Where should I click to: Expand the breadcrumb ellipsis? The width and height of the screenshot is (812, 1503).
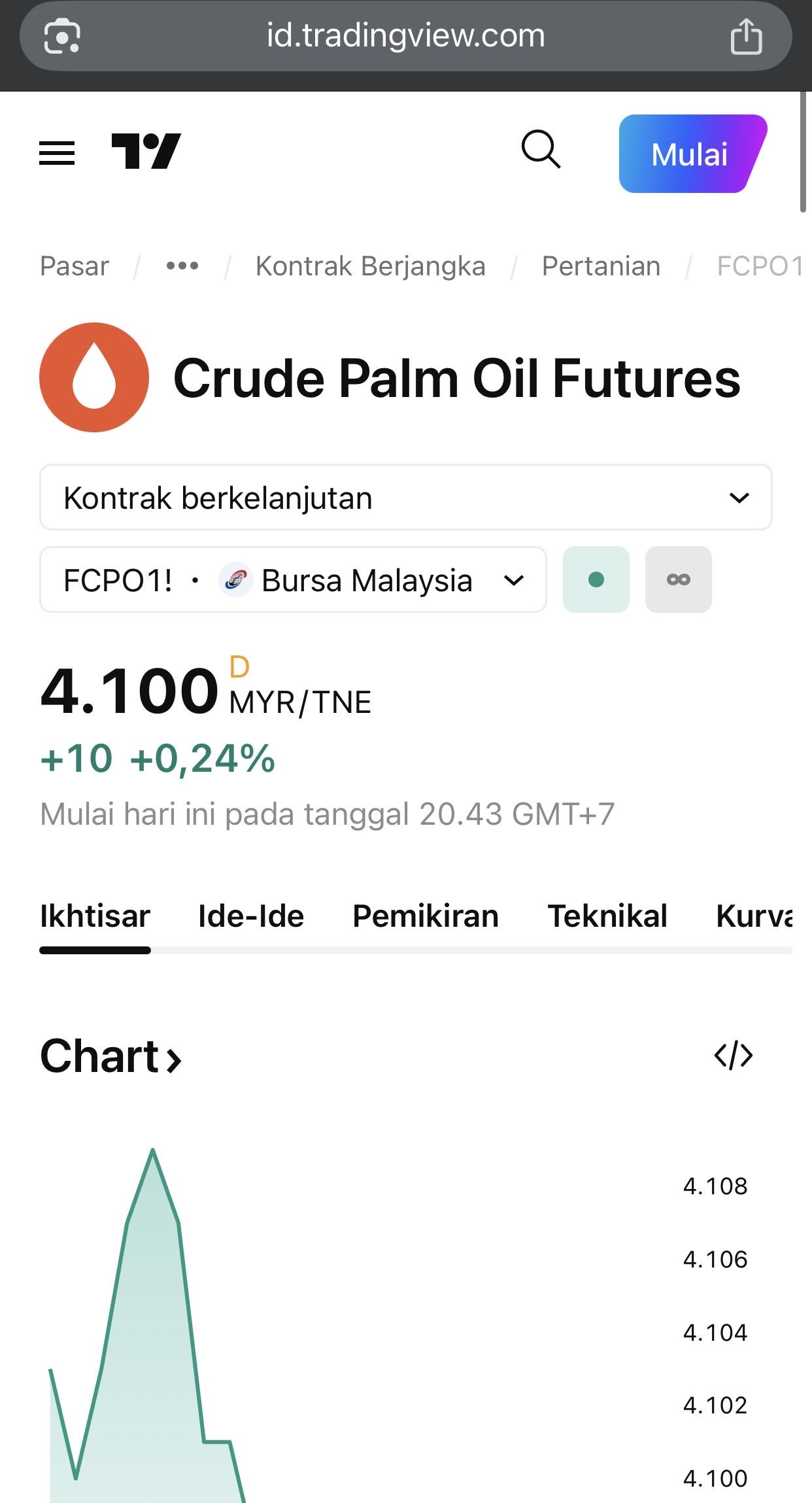[182, 266]
